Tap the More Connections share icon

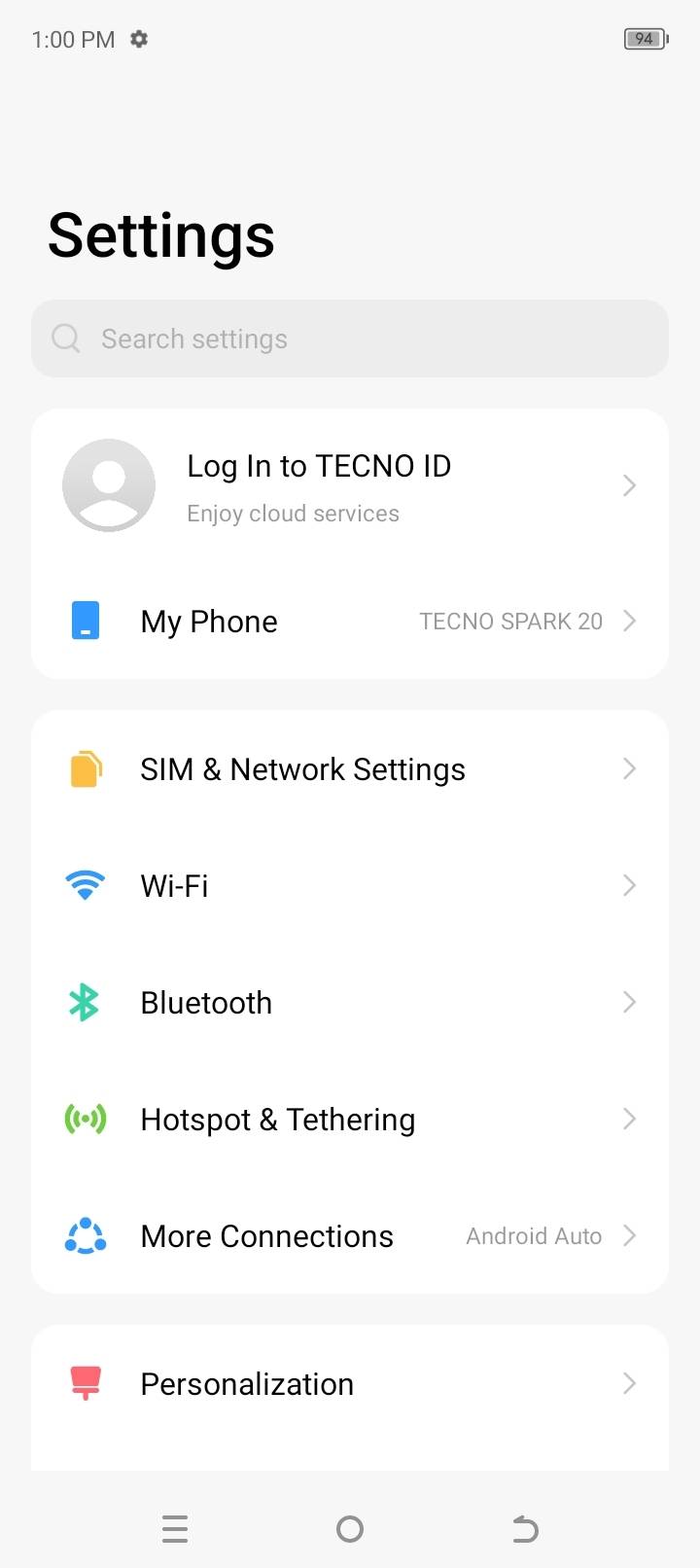[86, 1235]
